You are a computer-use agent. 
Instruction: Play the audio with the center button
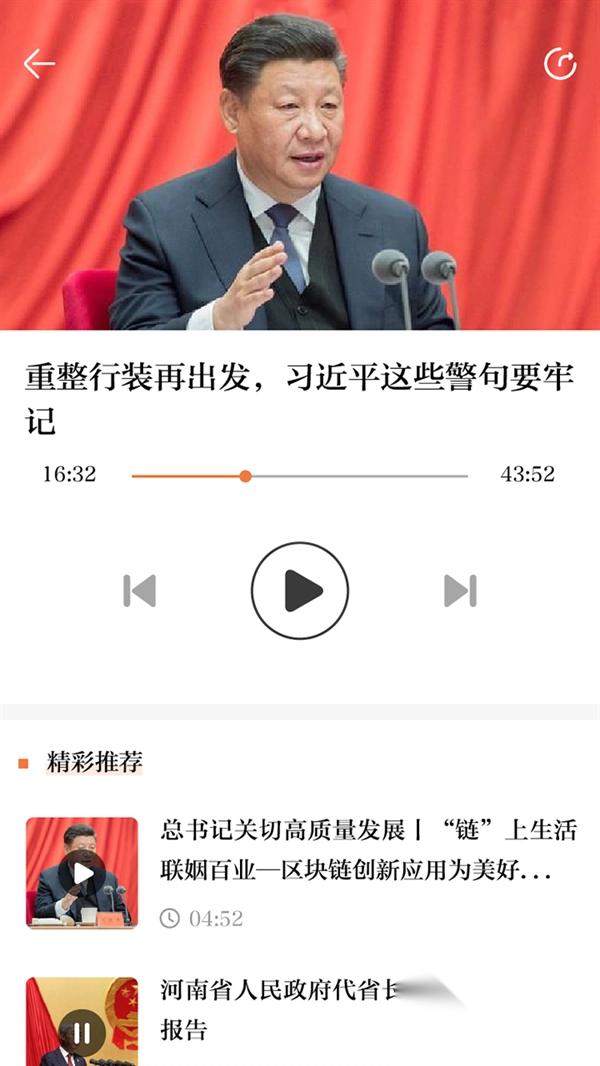point(300,591)
